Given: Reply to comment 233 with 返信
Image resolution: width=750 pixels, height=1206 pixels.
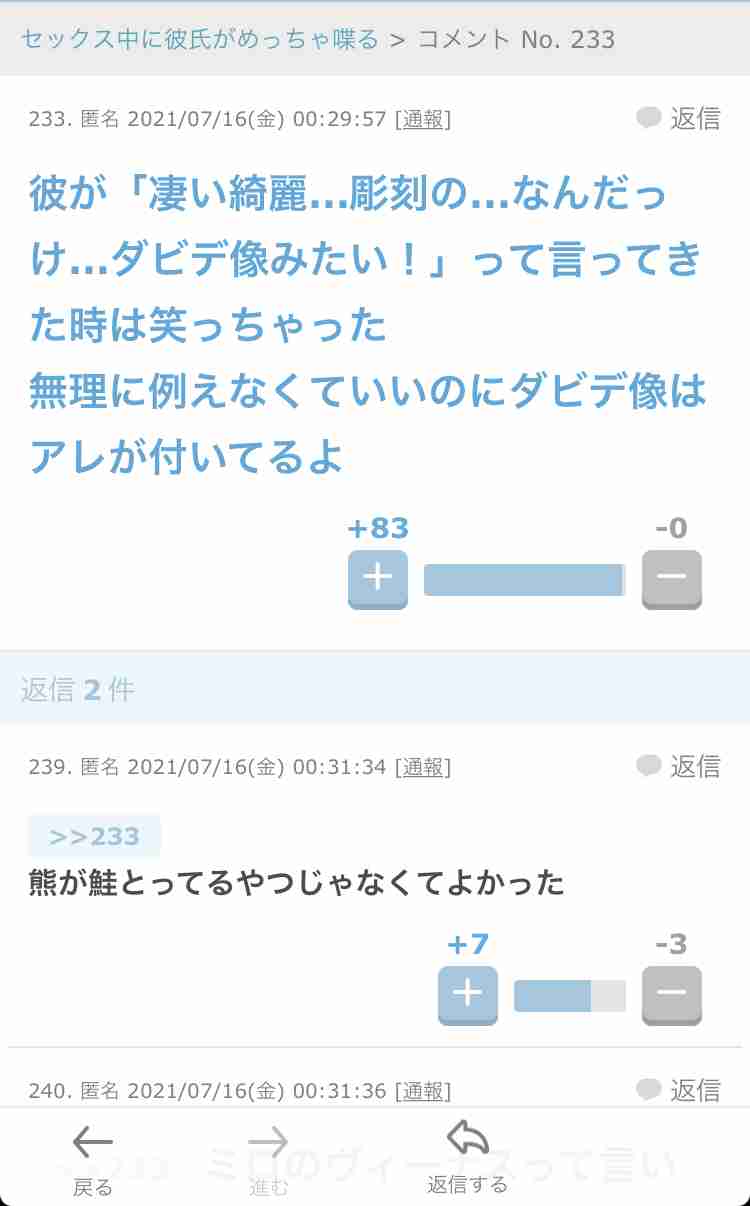Looking at the screenshot, I should coord(680,118).
